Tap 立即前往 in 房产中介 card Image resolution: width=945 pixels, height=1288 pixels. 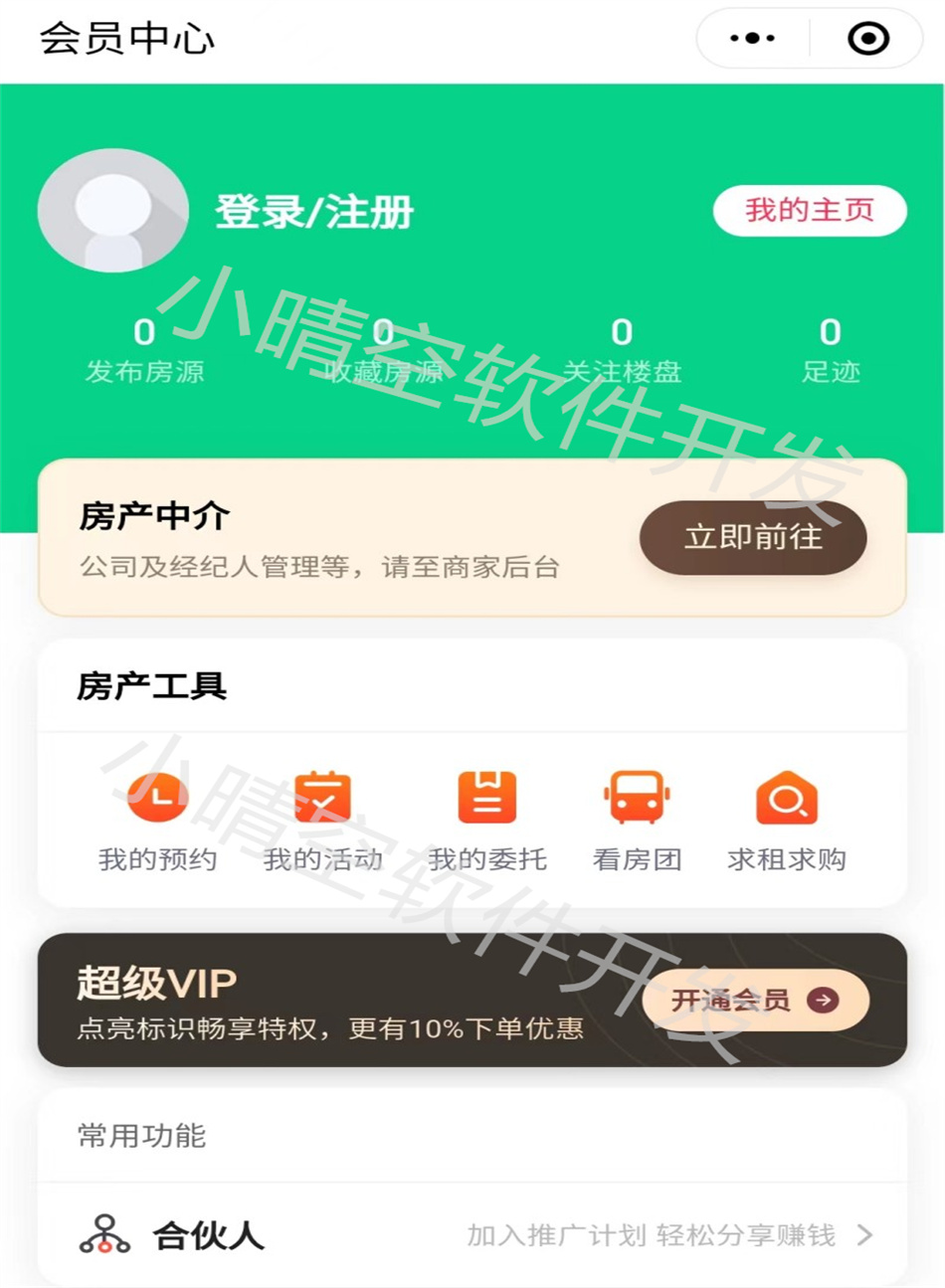753,537
